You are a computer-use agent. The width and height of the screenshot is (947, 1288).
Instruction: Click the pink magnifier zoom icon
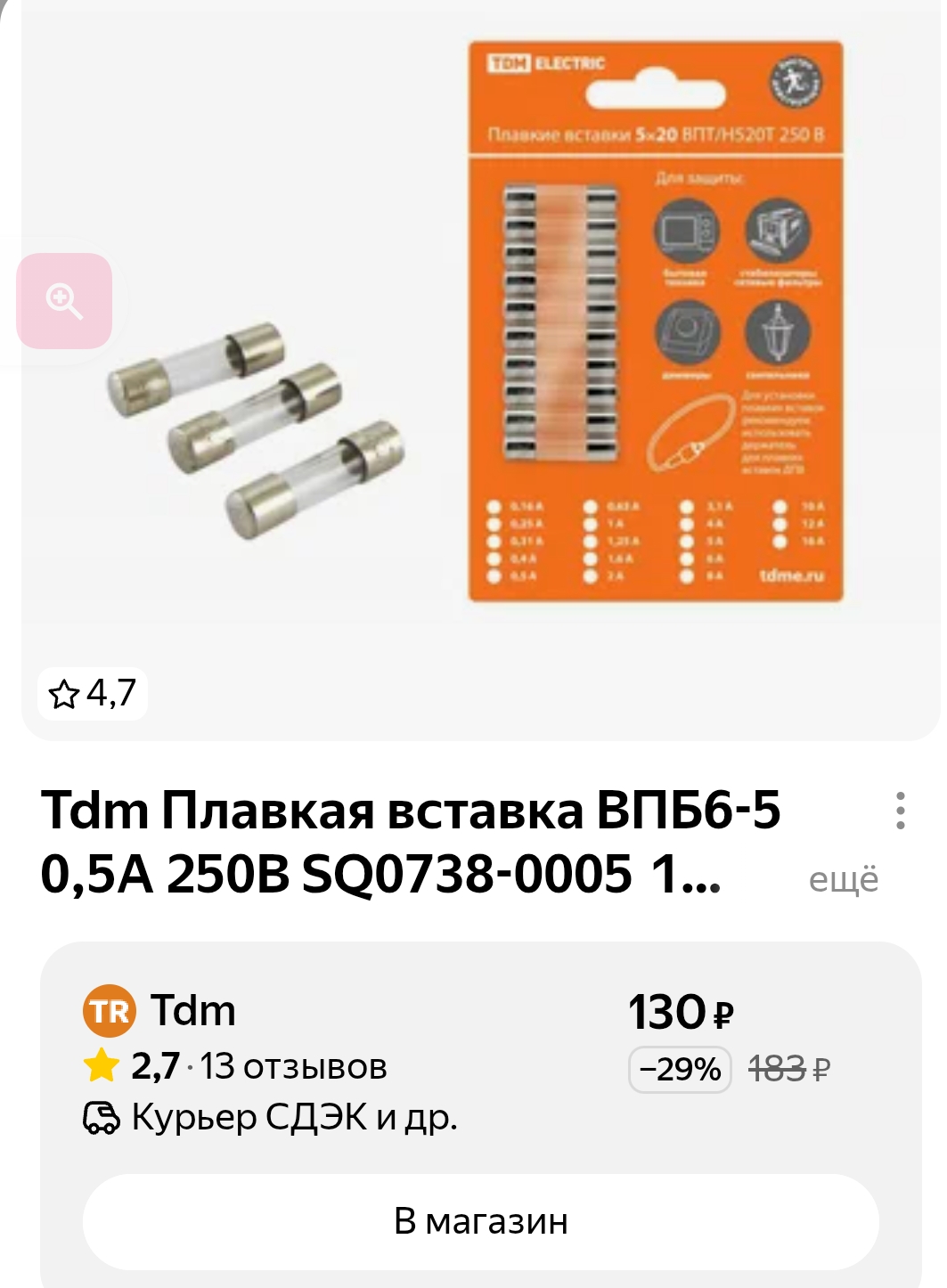pyautogui.click(x=64, y=298)
